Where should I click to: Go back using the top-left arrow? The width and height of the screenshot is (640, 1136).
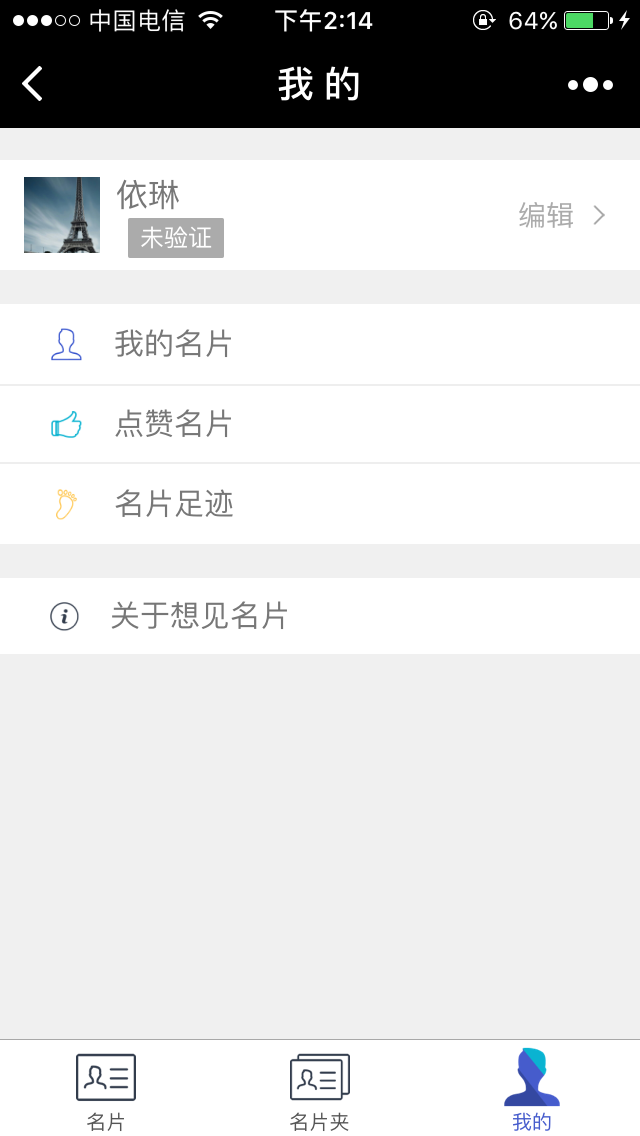tap(33, 84)
